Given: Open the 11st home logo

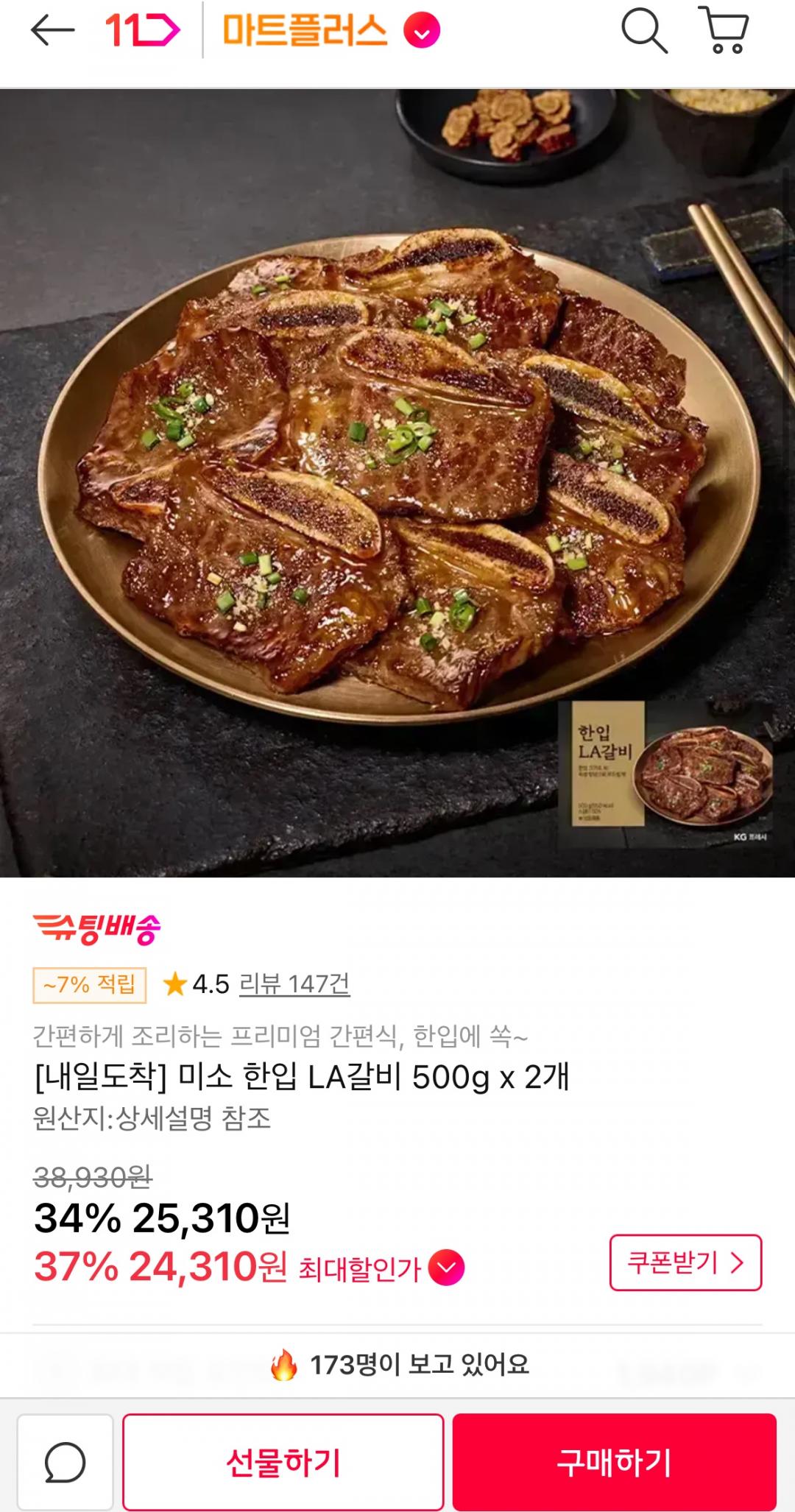Looking at the screenshot, I should (x=142, y=31).
